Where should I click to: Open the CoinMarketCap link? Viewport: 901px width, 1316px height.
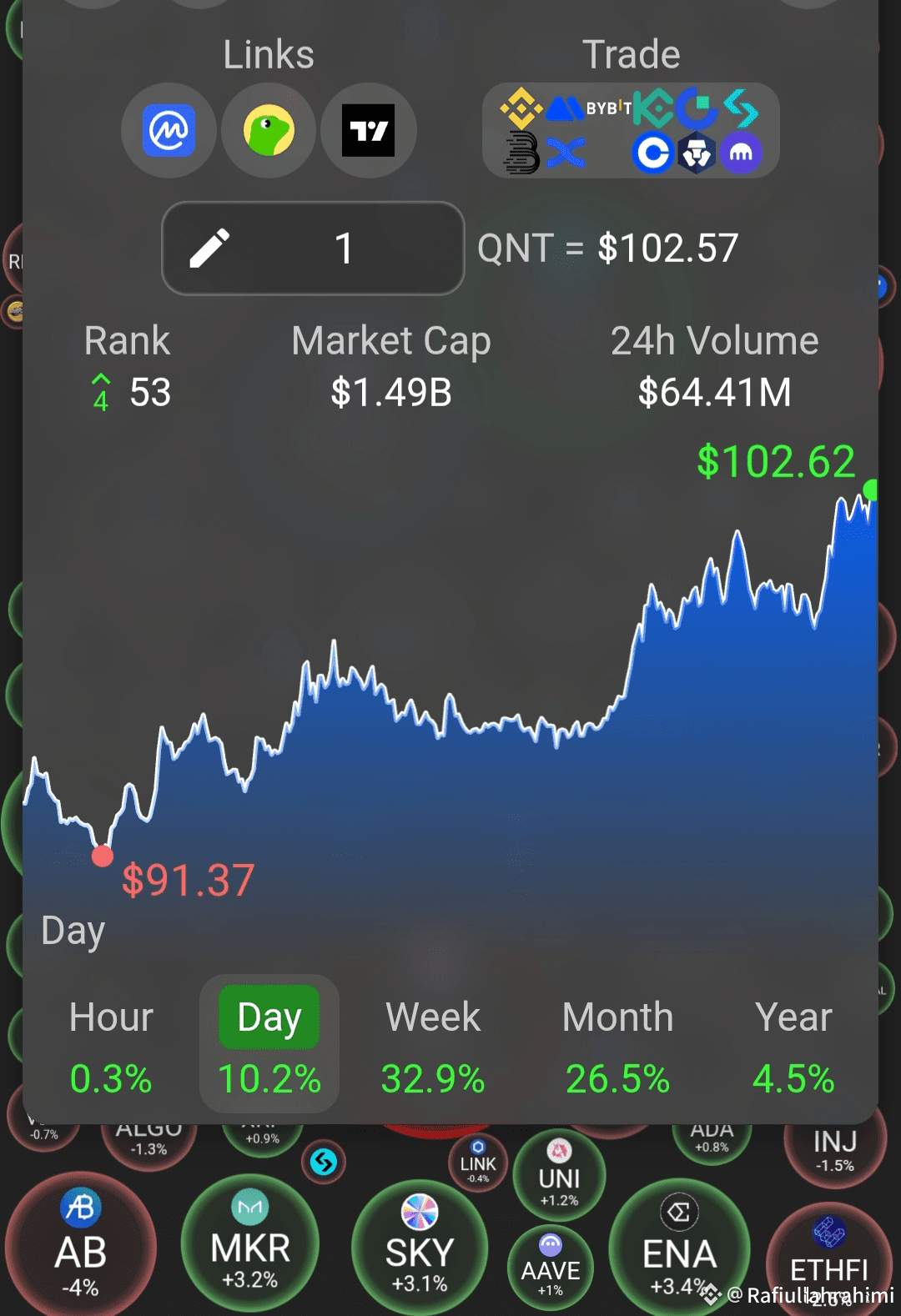click(169, 131)
